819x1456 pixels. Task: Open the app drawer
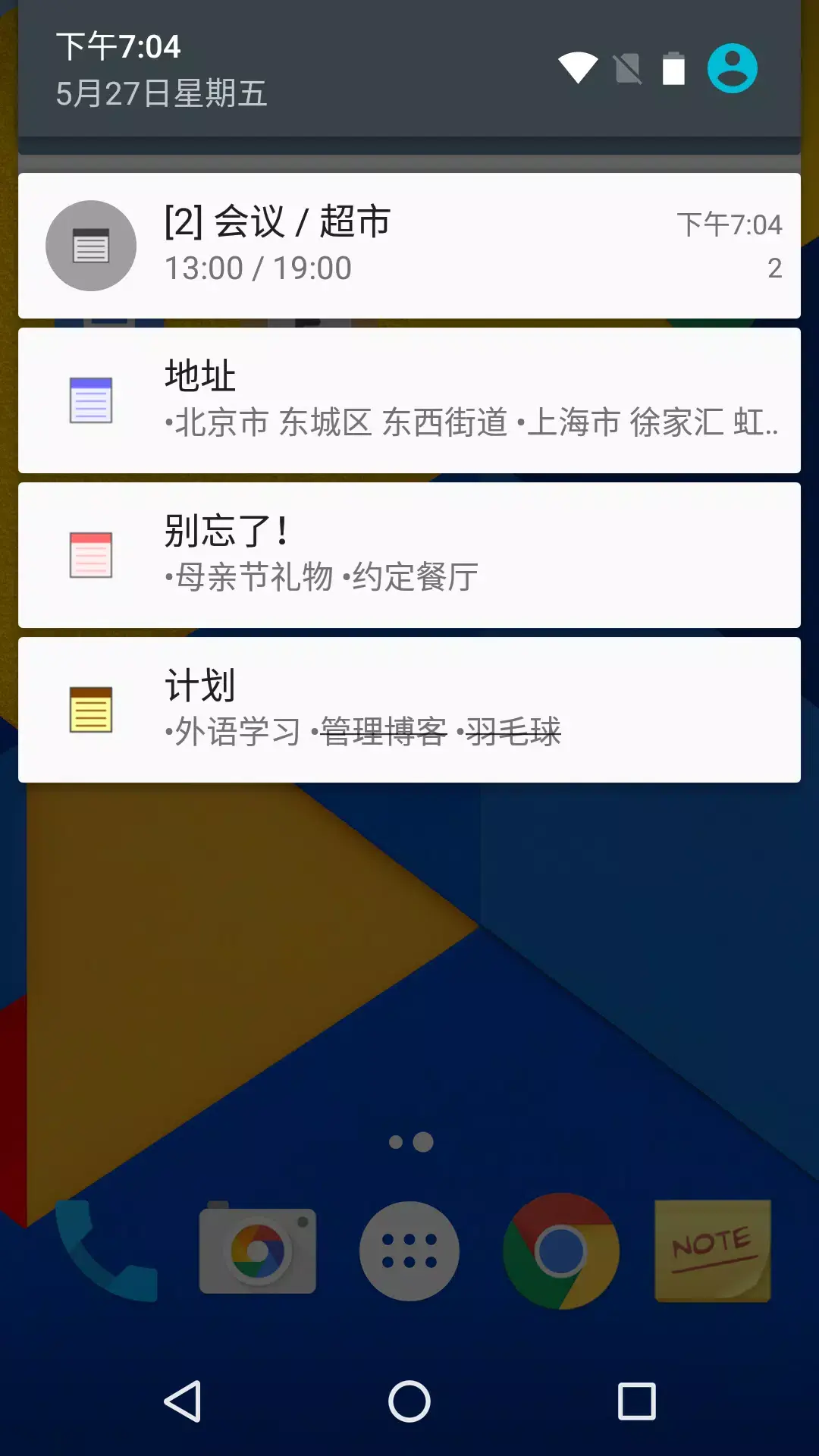click(409, 1251)
